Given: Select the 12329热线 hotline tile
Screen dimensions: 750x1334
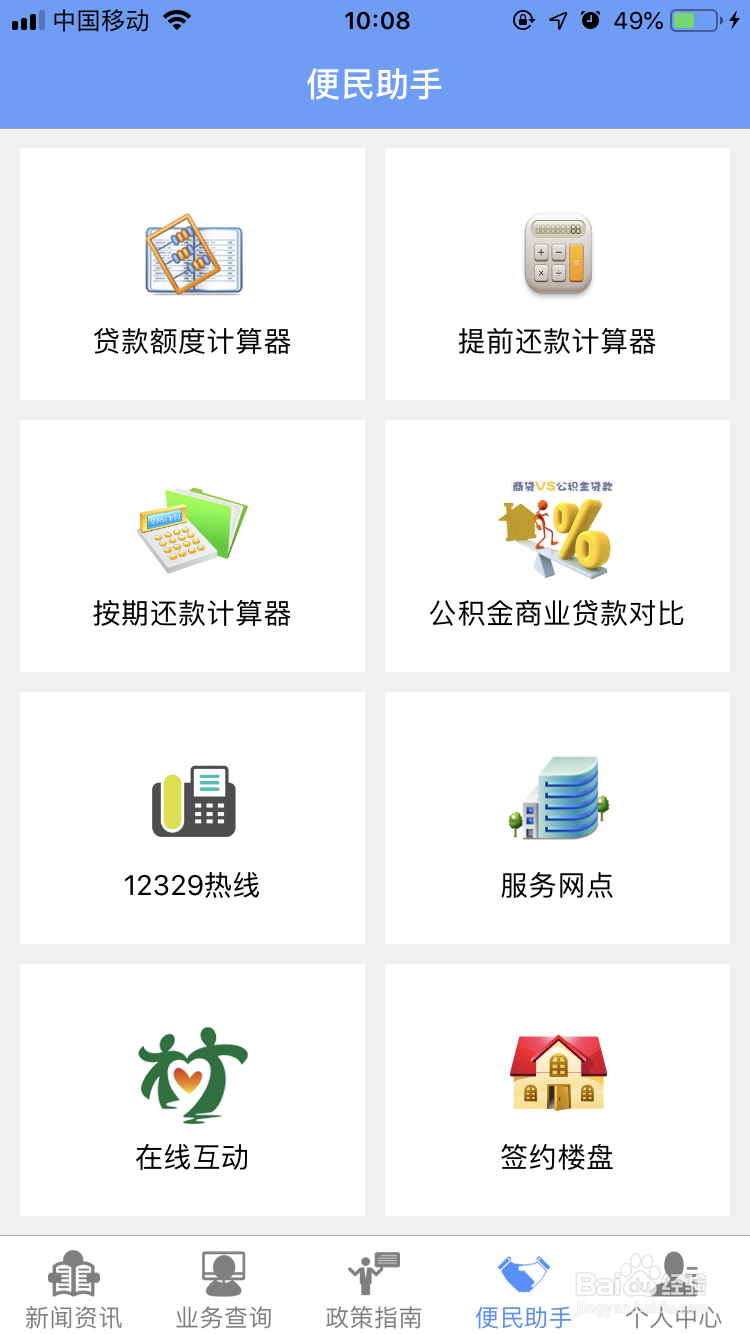Looking at the screenshot, I should [192, 818].
